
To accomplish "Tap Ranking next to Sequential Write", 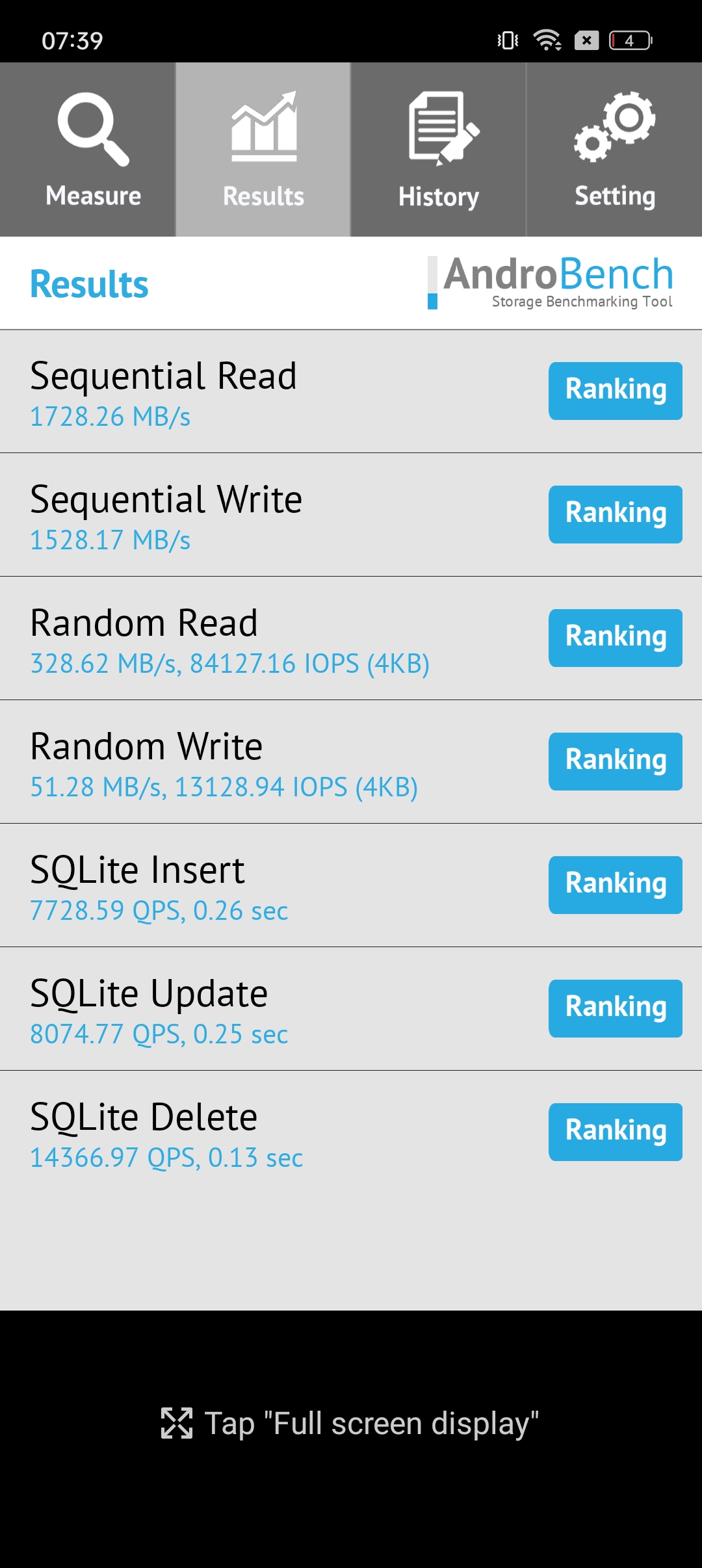I will click(x=616, y=514).
